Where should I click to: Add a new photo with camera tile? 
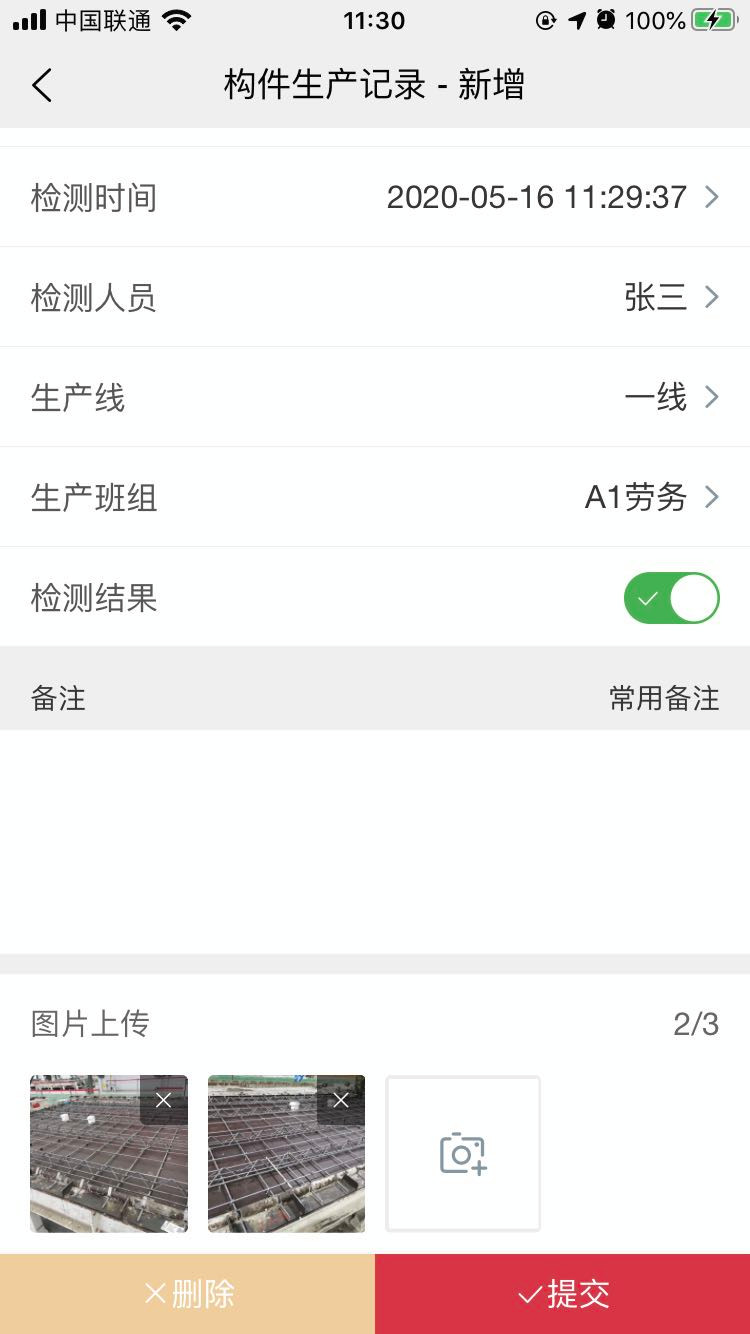463,1153
